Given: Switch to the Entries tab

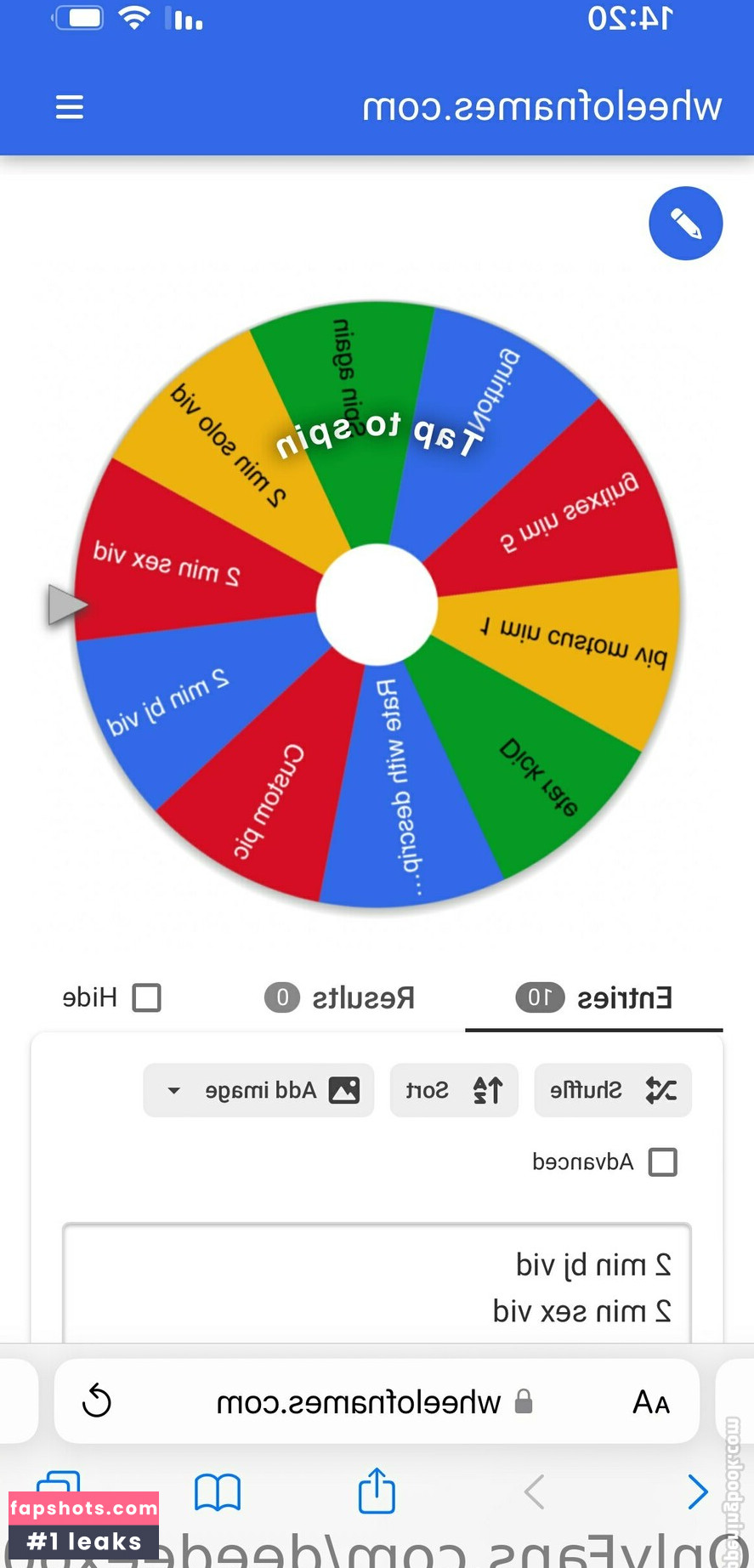Looking at the screenshot, I should click(594, 997).
